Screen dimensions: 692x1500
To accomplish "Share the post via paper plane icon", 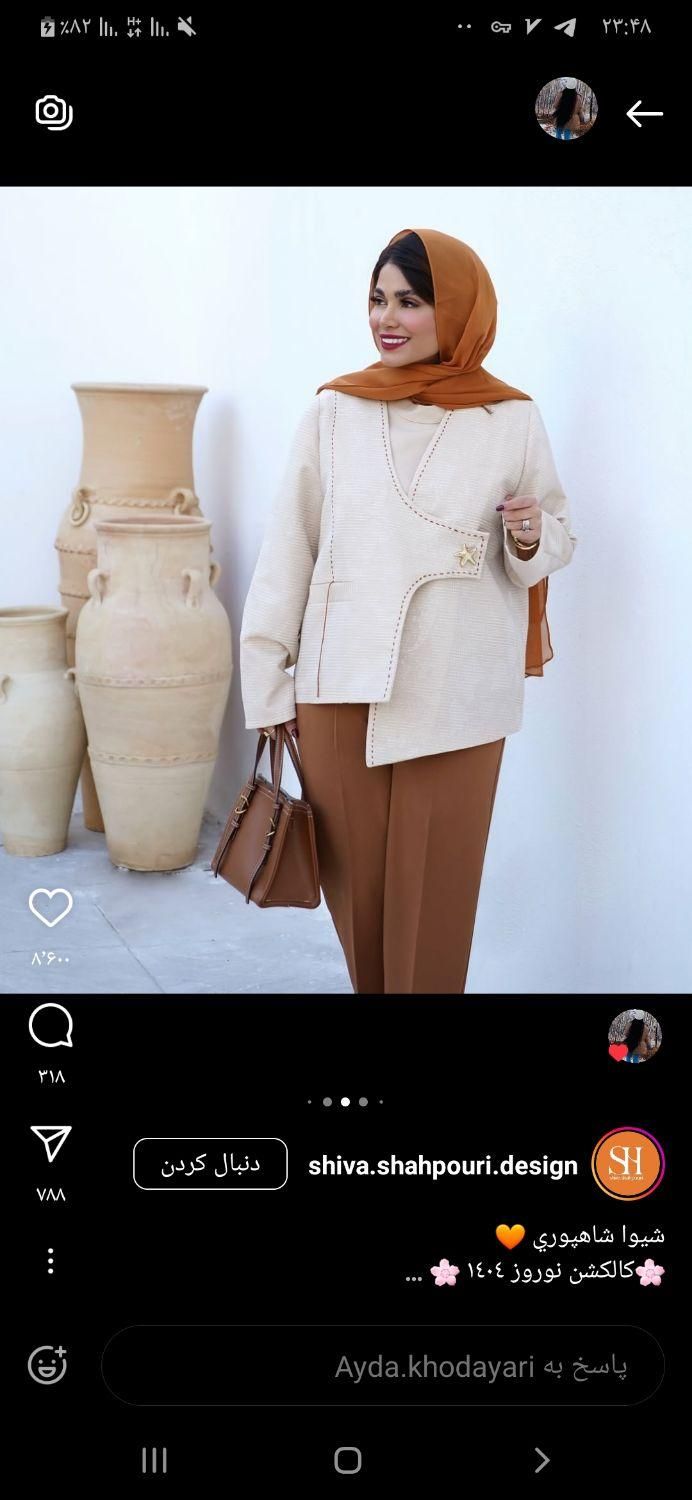I will (51, 1144).
